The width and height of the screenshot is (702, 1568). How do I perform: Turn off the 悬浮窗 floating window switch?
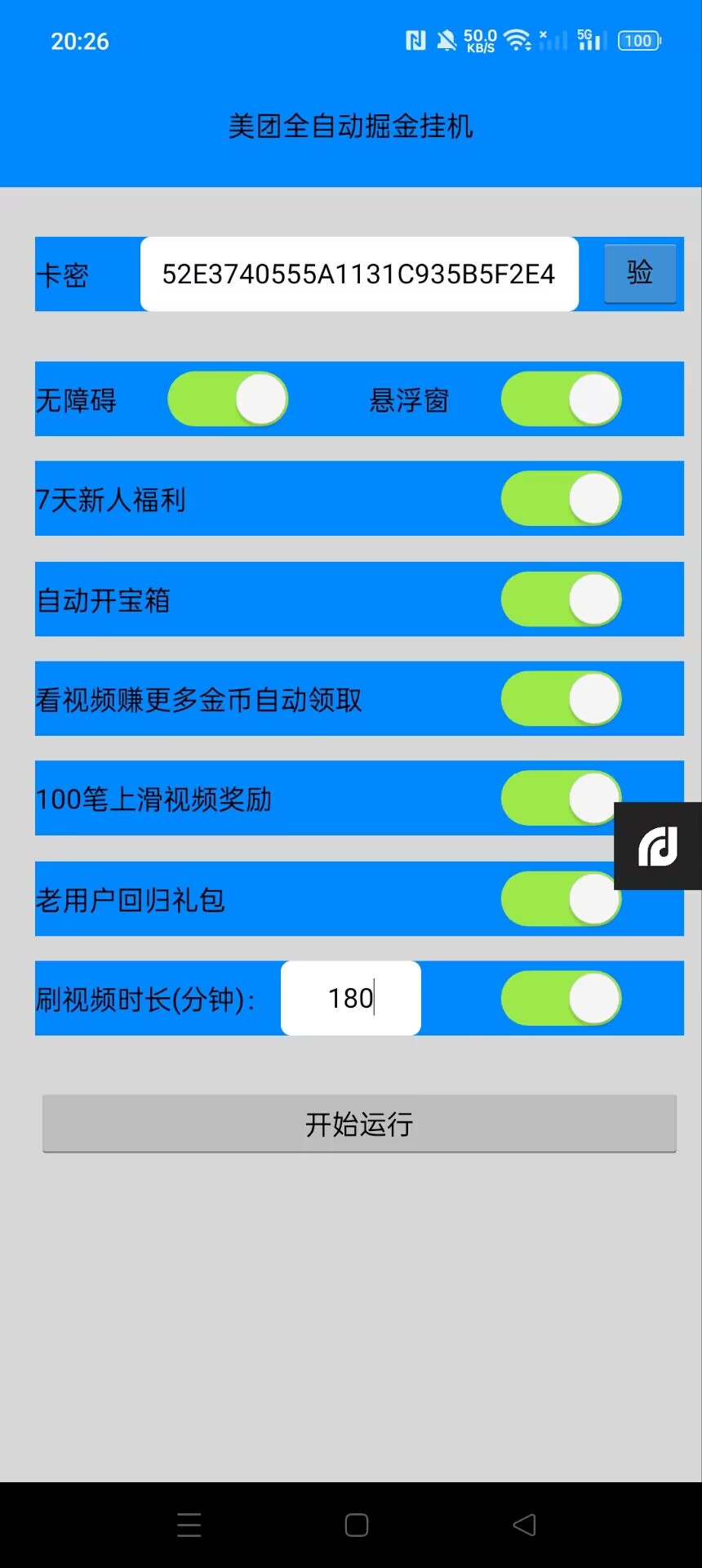click(561, 399)
